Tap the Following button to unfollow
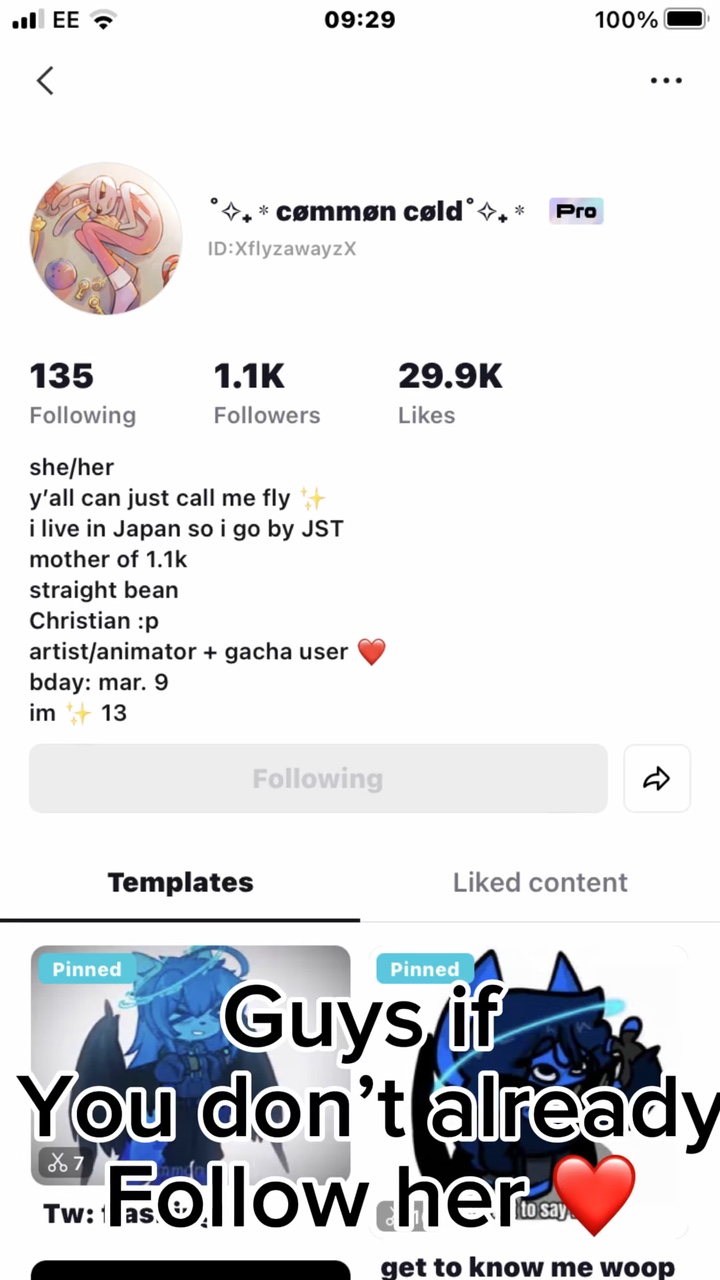Viewport: 720px width, 1280px height. (318, 779)
